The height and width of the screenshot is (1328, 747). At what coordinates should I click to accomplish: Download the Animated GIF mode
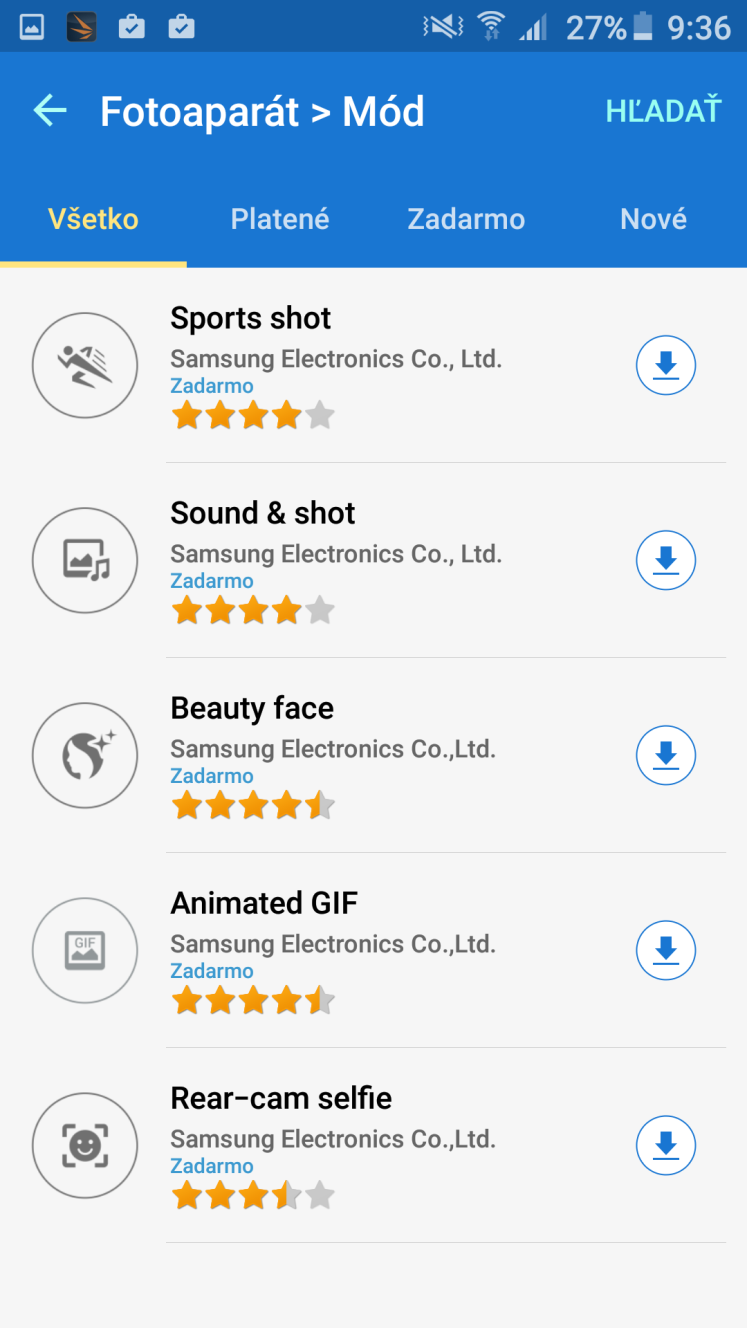click(x=666, y=950)
